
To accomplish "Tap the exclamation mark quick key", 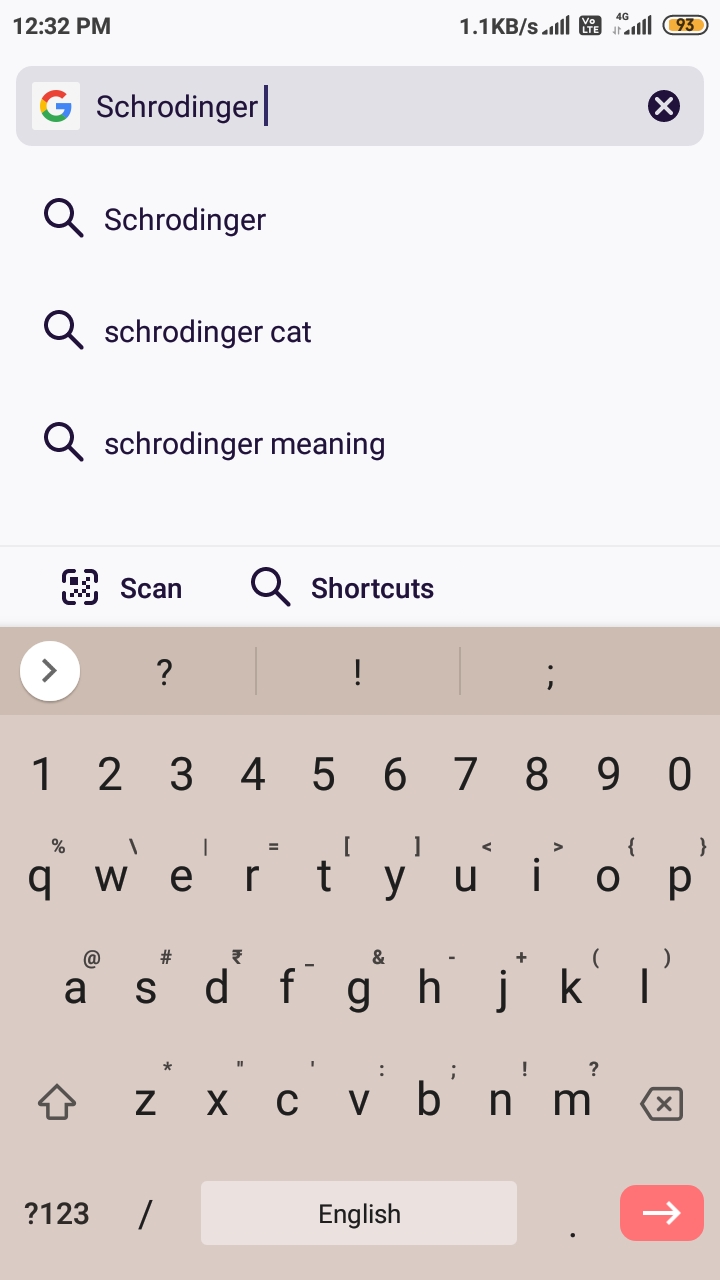I will 357,671.
